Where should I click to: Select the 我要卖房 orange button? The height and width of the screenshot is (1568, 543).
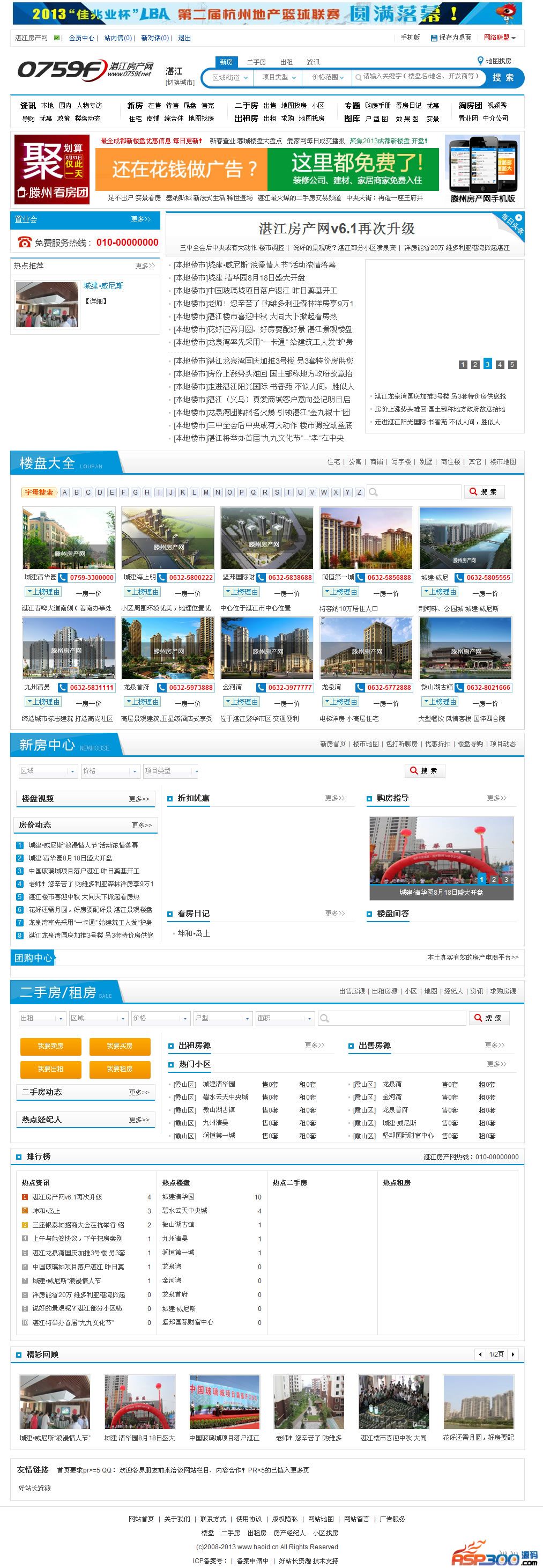click(x=50, y=1046)
